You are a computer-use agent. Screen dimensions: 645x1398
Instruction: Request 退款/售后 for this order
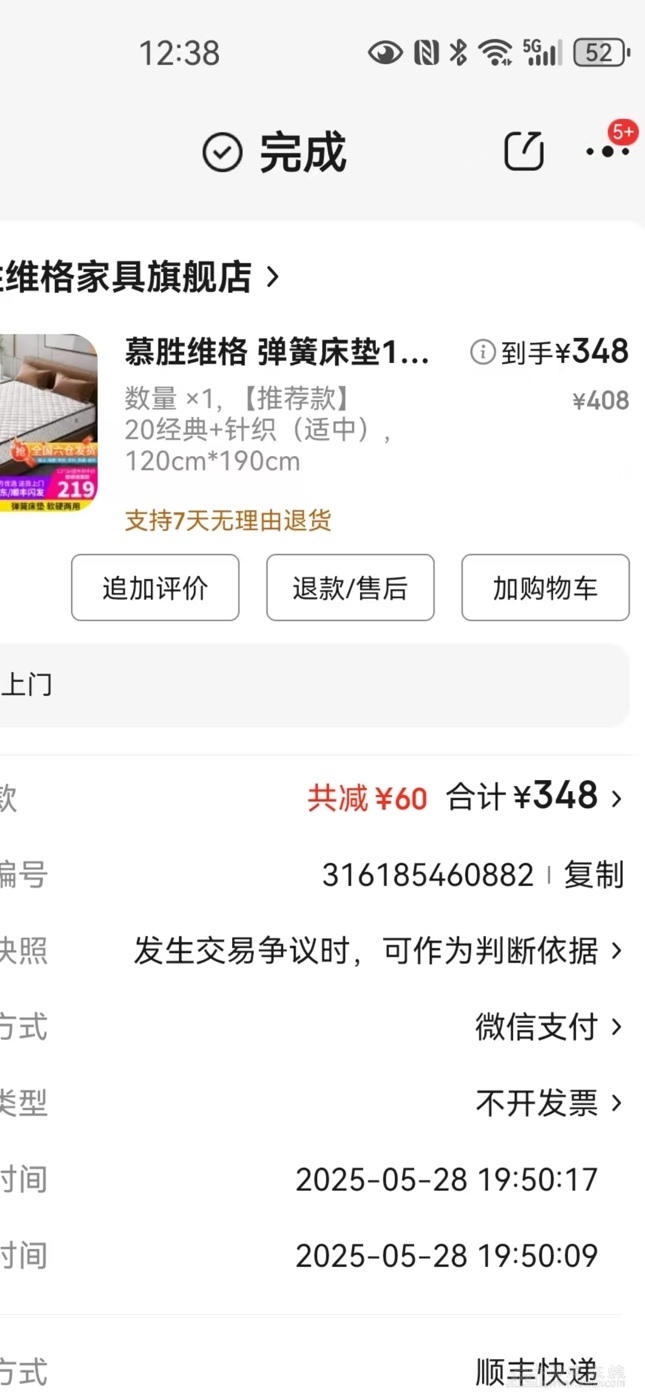point(350,588)
